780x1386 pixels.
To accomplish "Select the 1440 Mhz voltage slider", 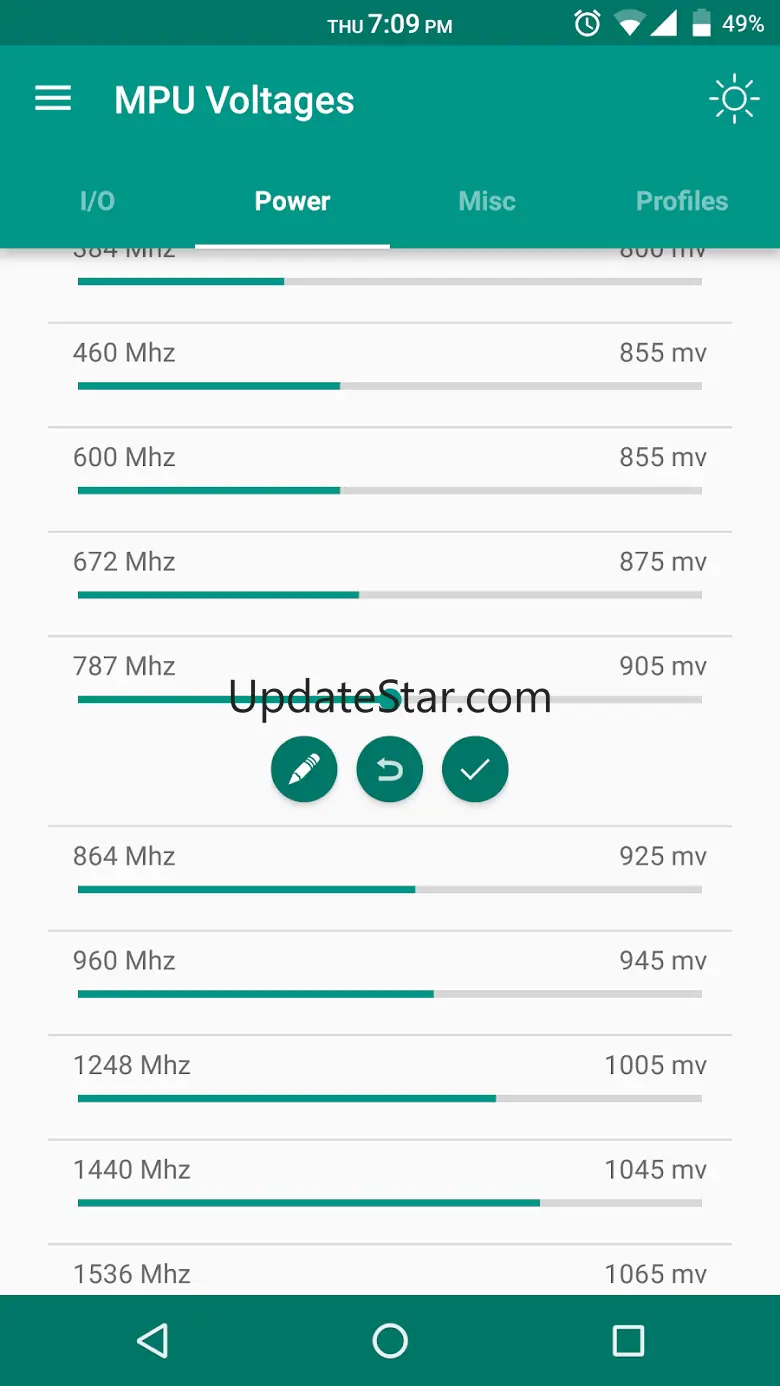I will [390, 1203].
